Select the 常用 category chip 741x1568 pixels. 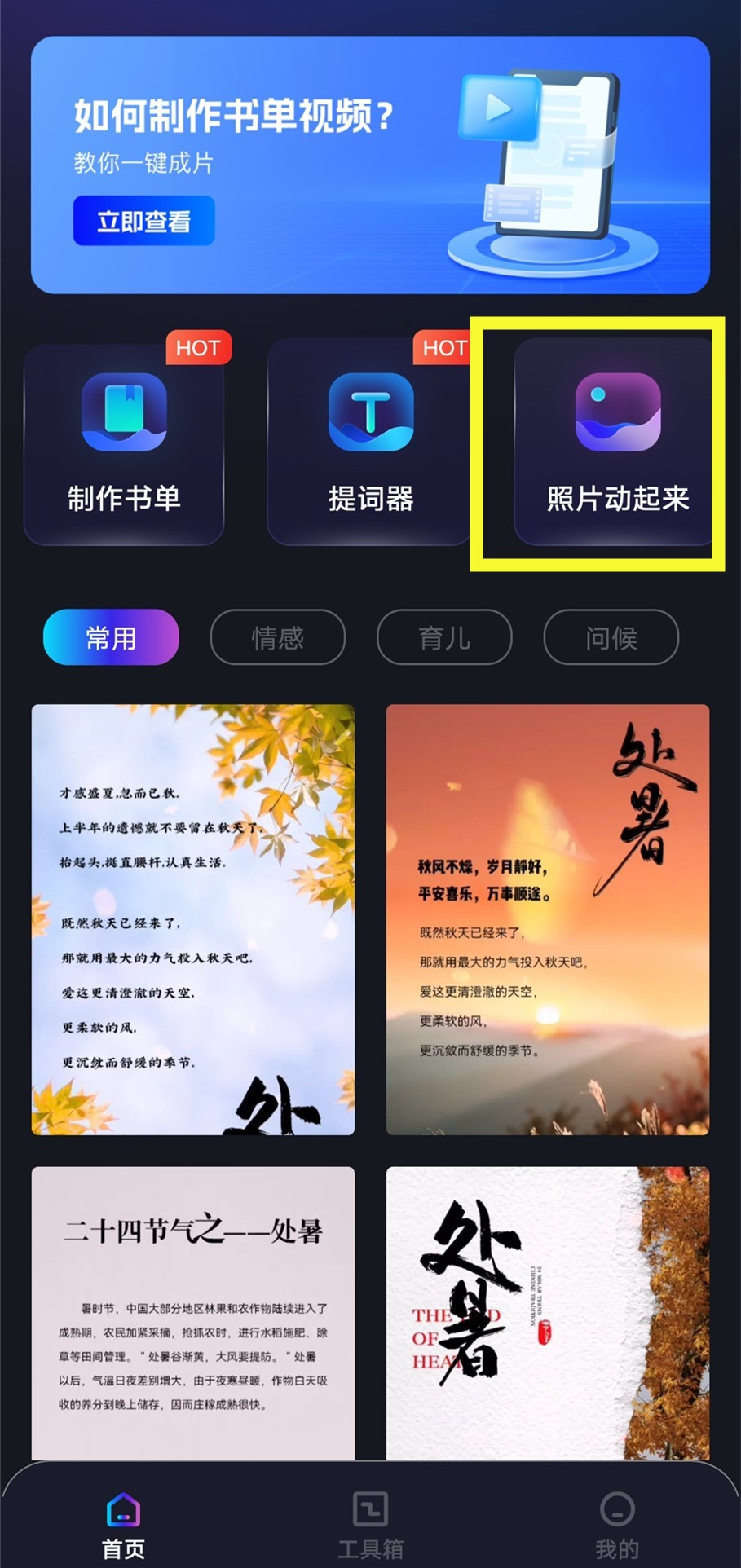[111, 637]
